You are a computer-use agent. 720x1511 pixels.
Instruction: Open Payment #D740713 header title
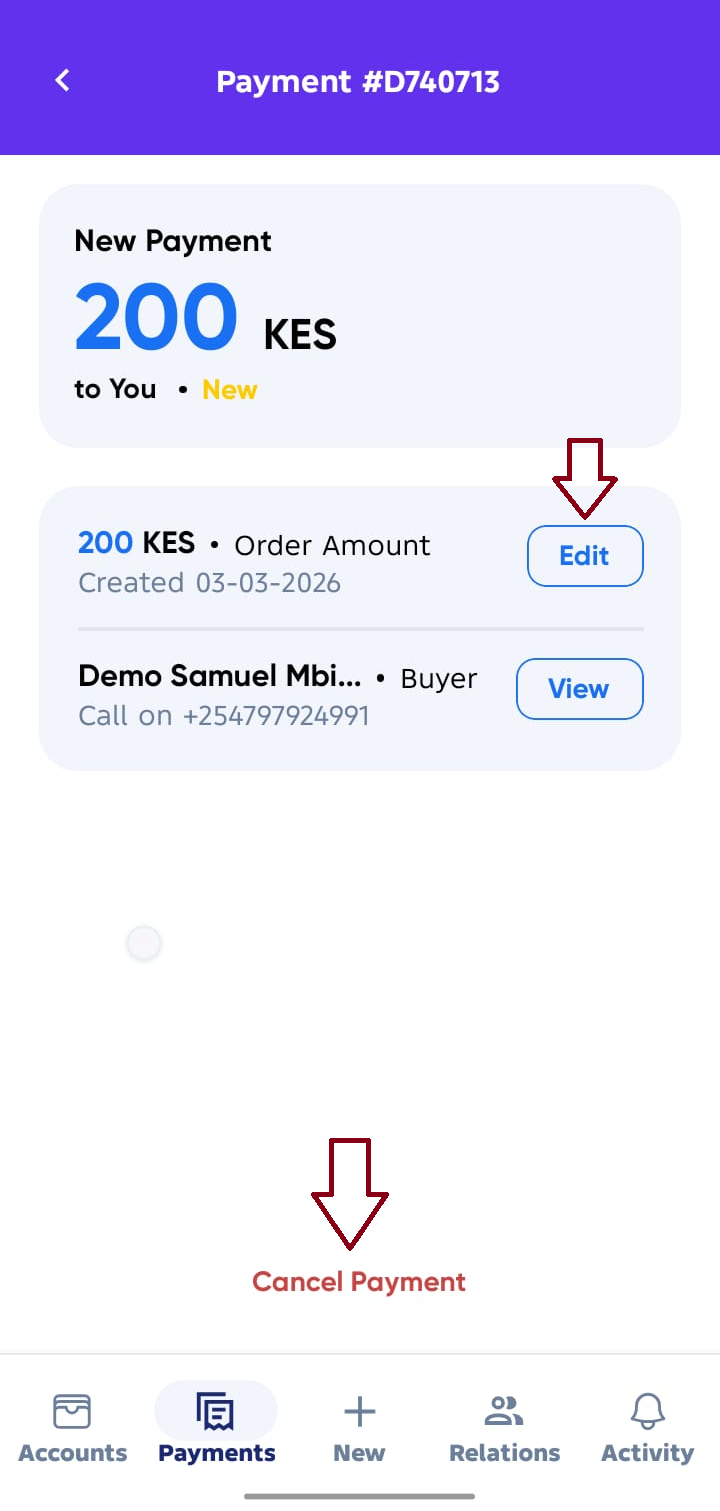point(358,81)
